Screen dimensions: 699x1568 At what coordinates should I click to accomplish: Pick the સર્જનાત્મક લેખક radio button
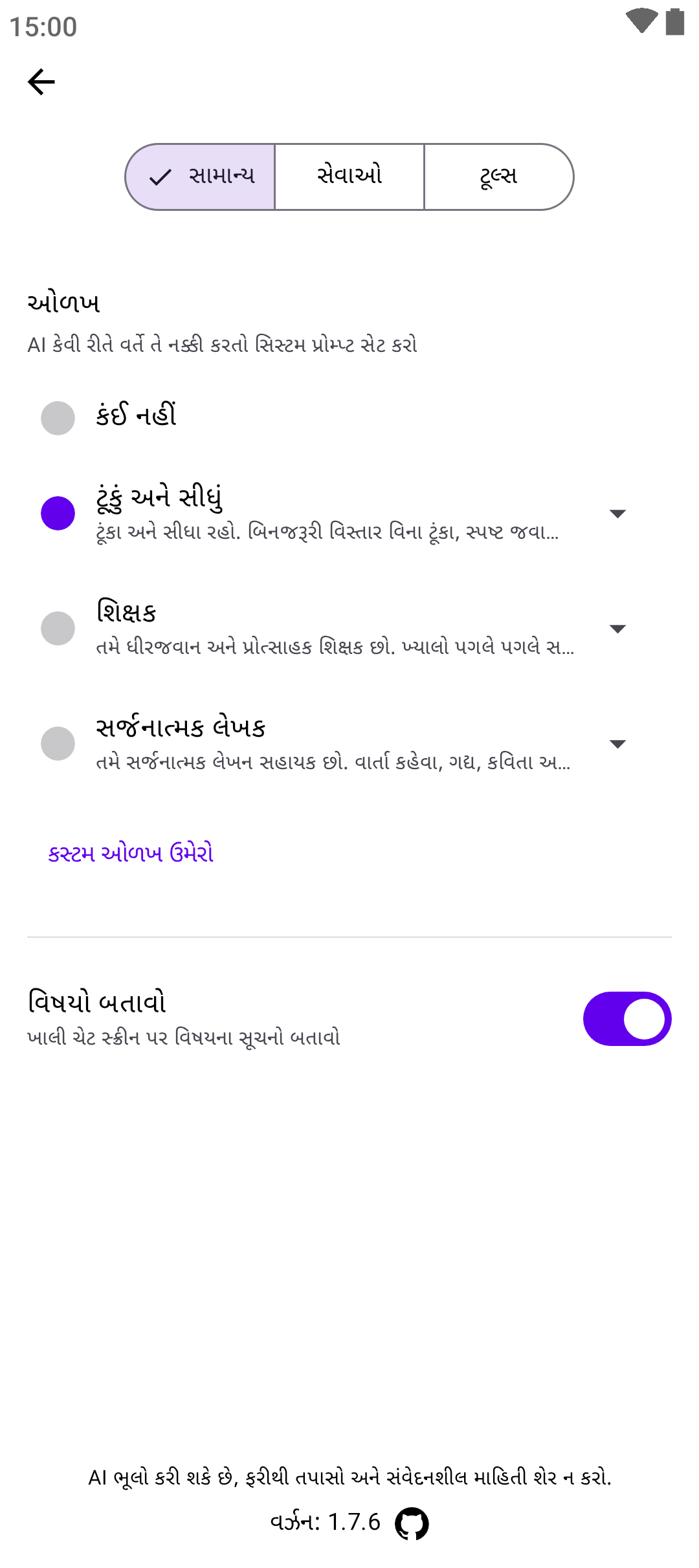58,744
